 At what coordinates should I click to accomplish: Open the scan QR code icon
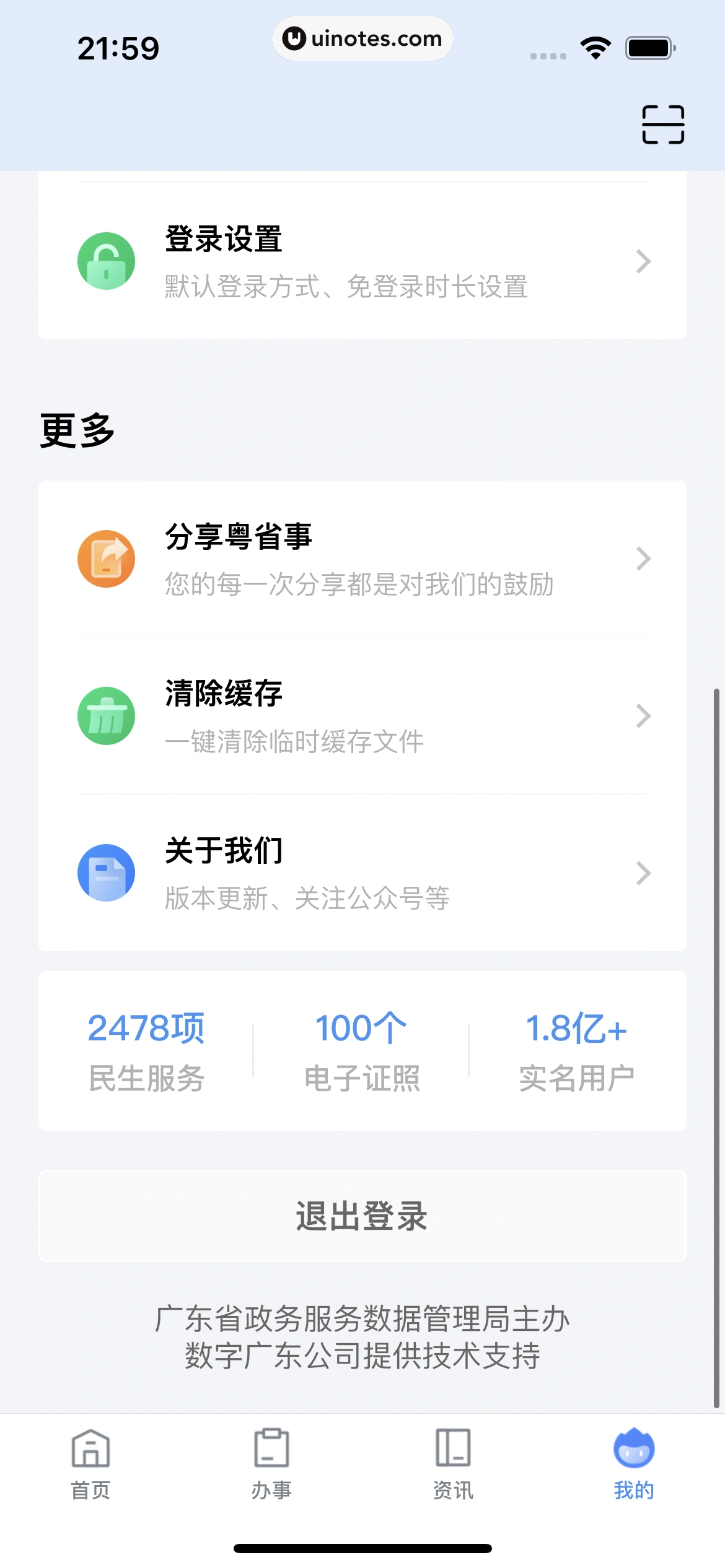tap(662, 123)
